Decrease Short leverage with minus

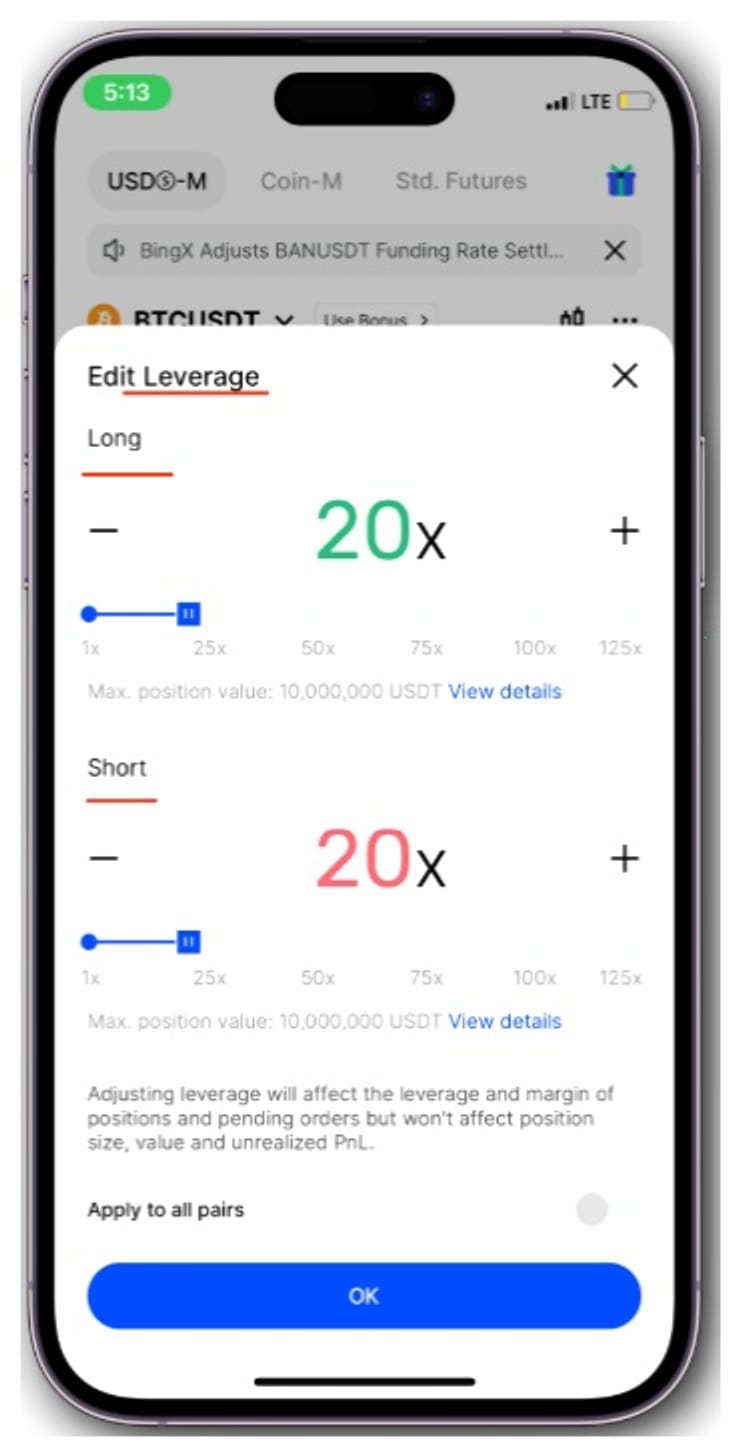point(104,858)
